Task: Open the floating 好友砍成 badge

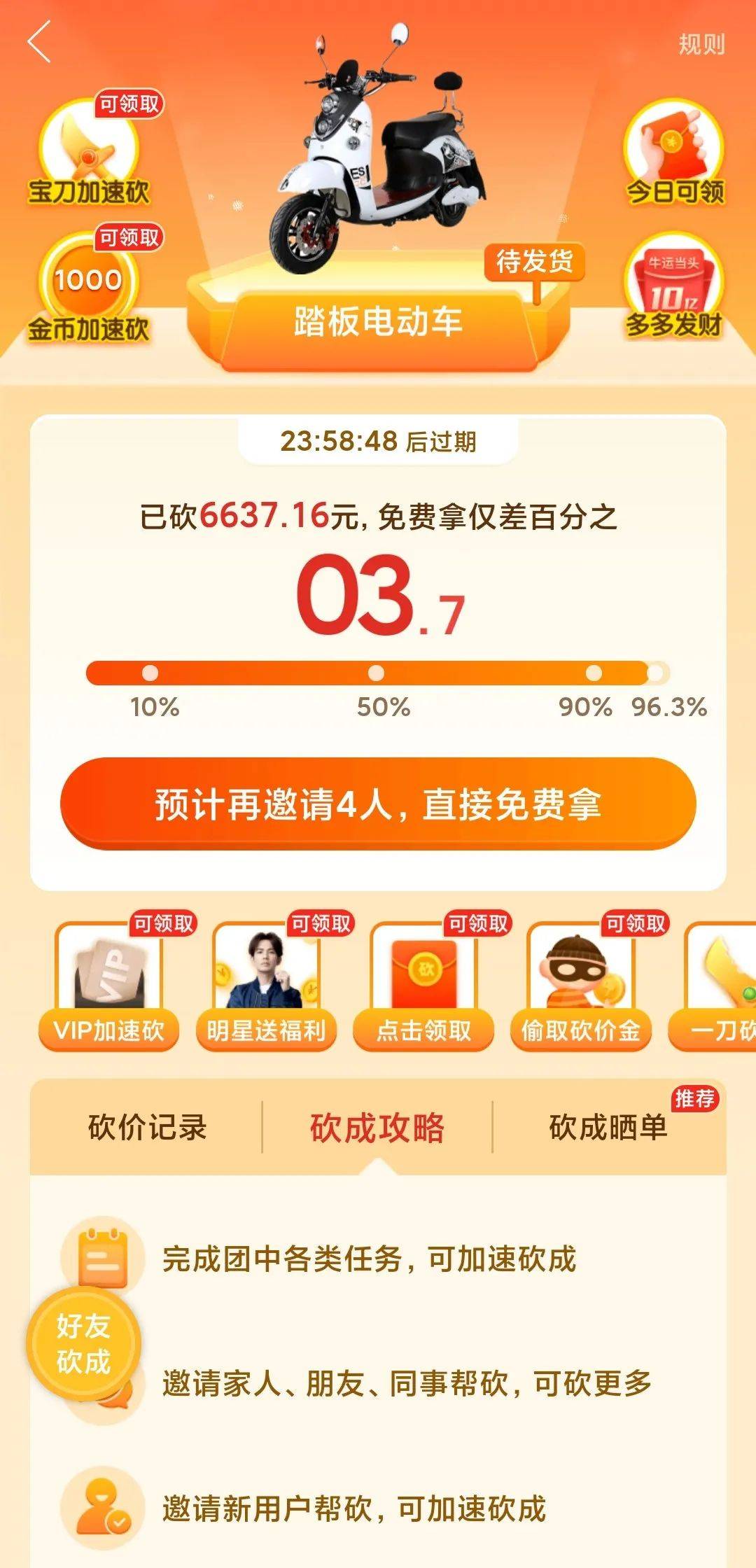Action: coord(84,1344)
